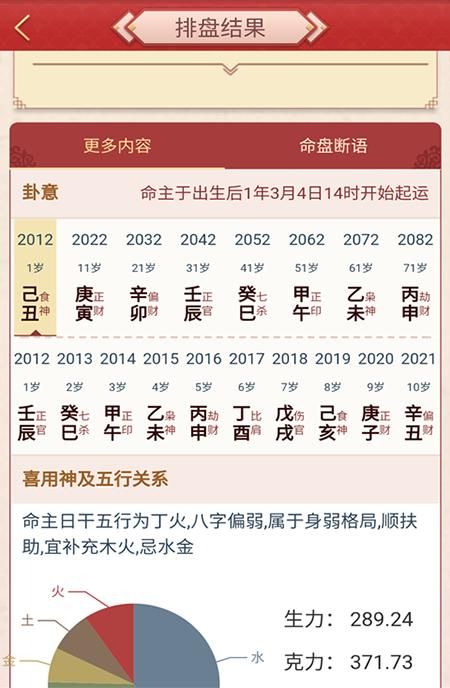Viewport: 450px width, 688px height.
Task: Choose the year 2016 丙申
Action: [204, 396]
